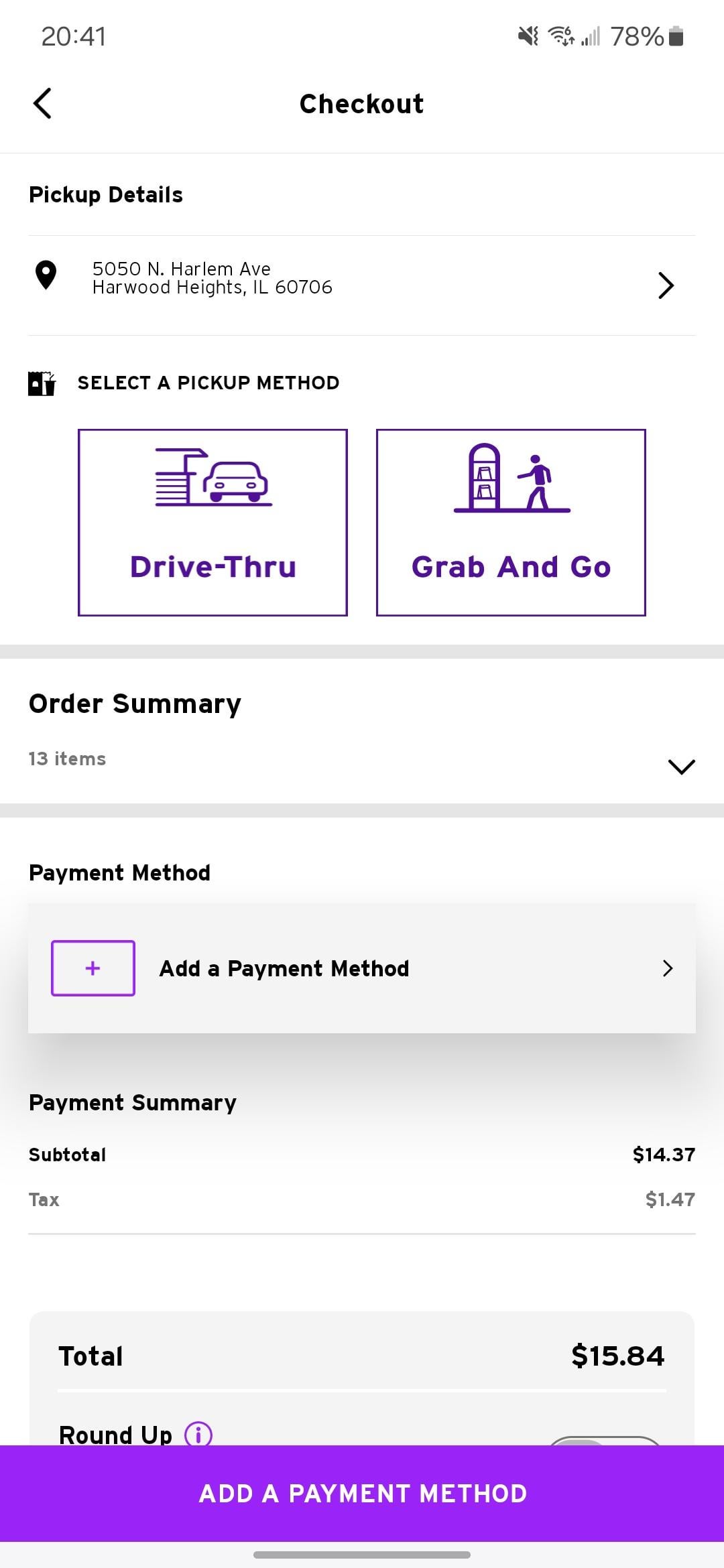Image resolution: width=724 pixels, height=1568 pixels.
Task: Go back from Checkout
Action: pyautogui.click(x=42, y=104)
